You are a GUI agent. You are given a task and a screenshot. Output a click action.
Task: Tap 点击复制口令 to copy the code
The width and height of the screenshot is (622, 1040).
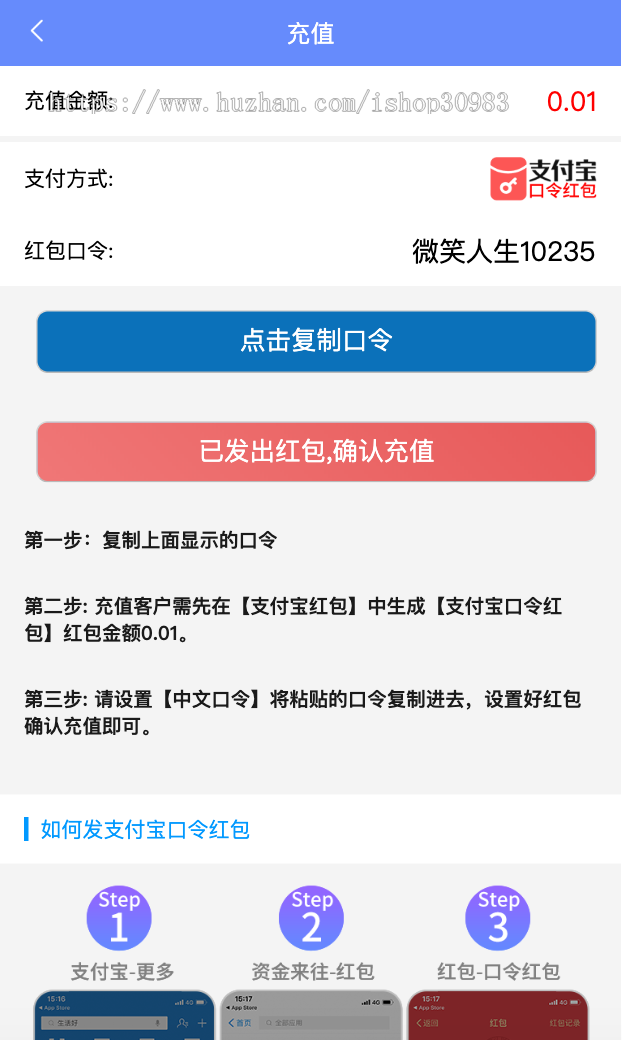point(316,341)
